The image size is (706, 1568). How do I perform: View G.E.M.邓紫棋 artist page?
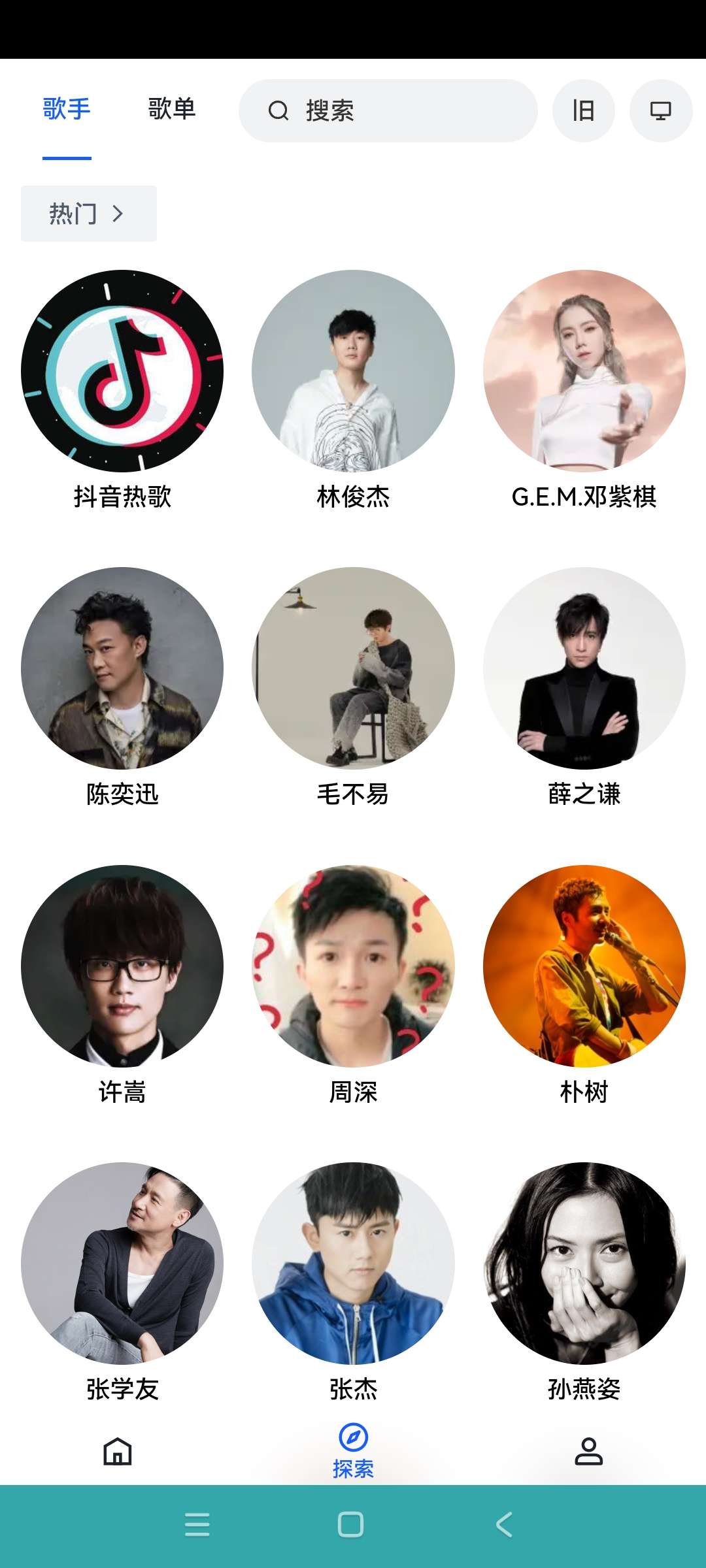pos(584,371)
